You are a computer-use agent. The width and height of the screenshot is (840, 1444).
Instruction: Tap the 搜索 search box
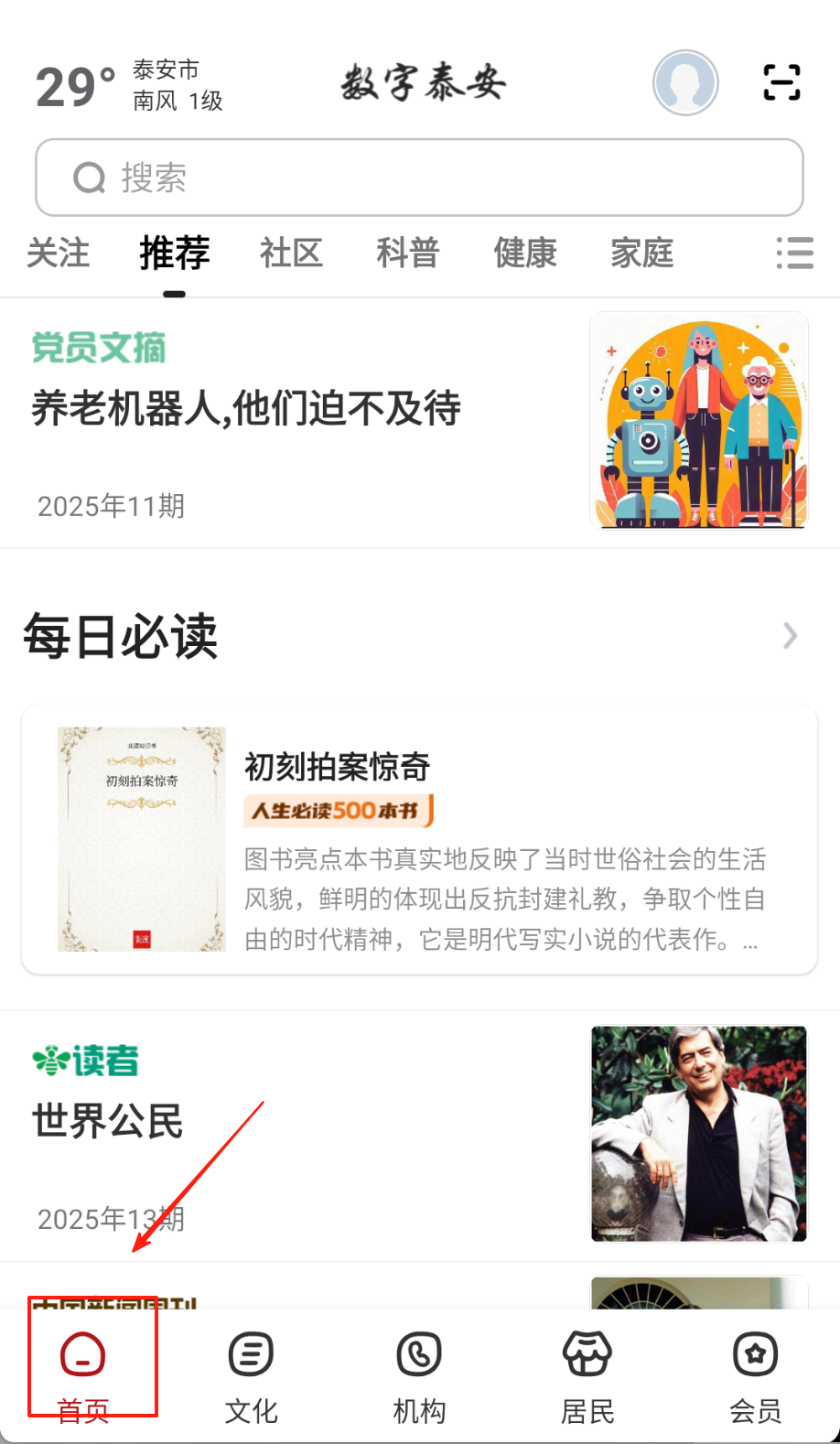pos(419,178)
